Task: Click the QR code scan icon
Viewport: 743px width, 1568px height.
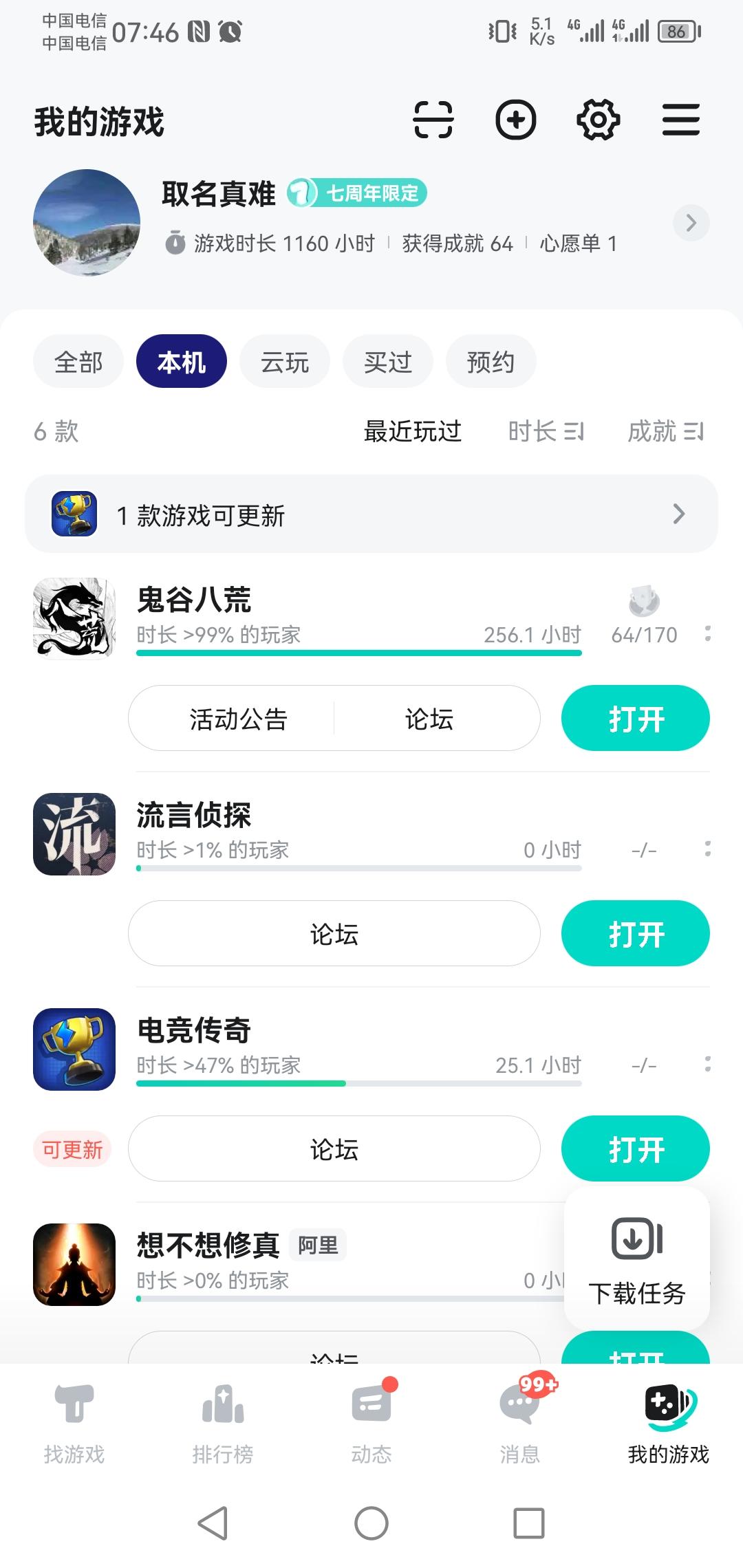Action: (433, 120)
